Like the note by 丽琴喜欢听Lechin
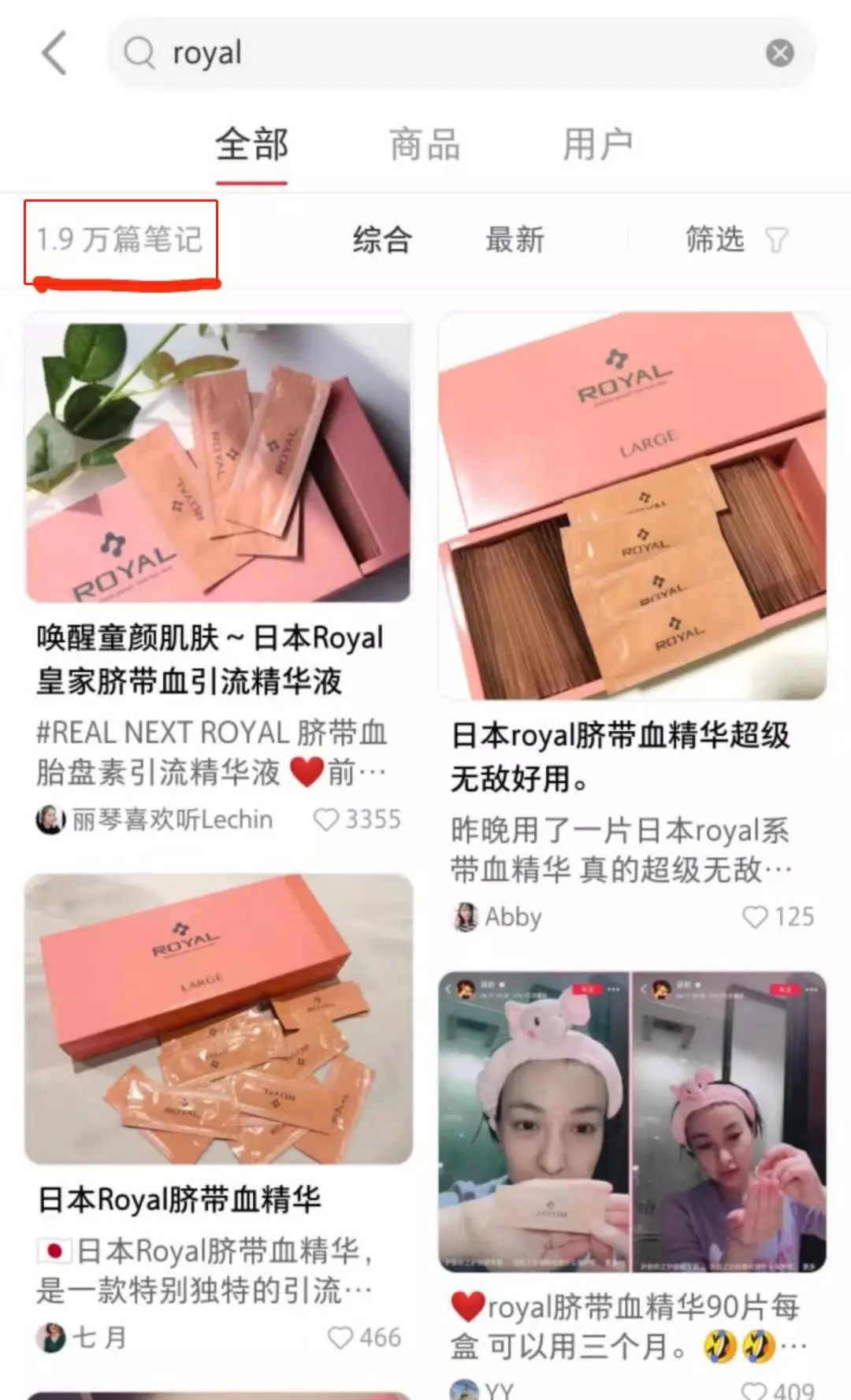The image size is (851, 1400). (x=326, y=819)
